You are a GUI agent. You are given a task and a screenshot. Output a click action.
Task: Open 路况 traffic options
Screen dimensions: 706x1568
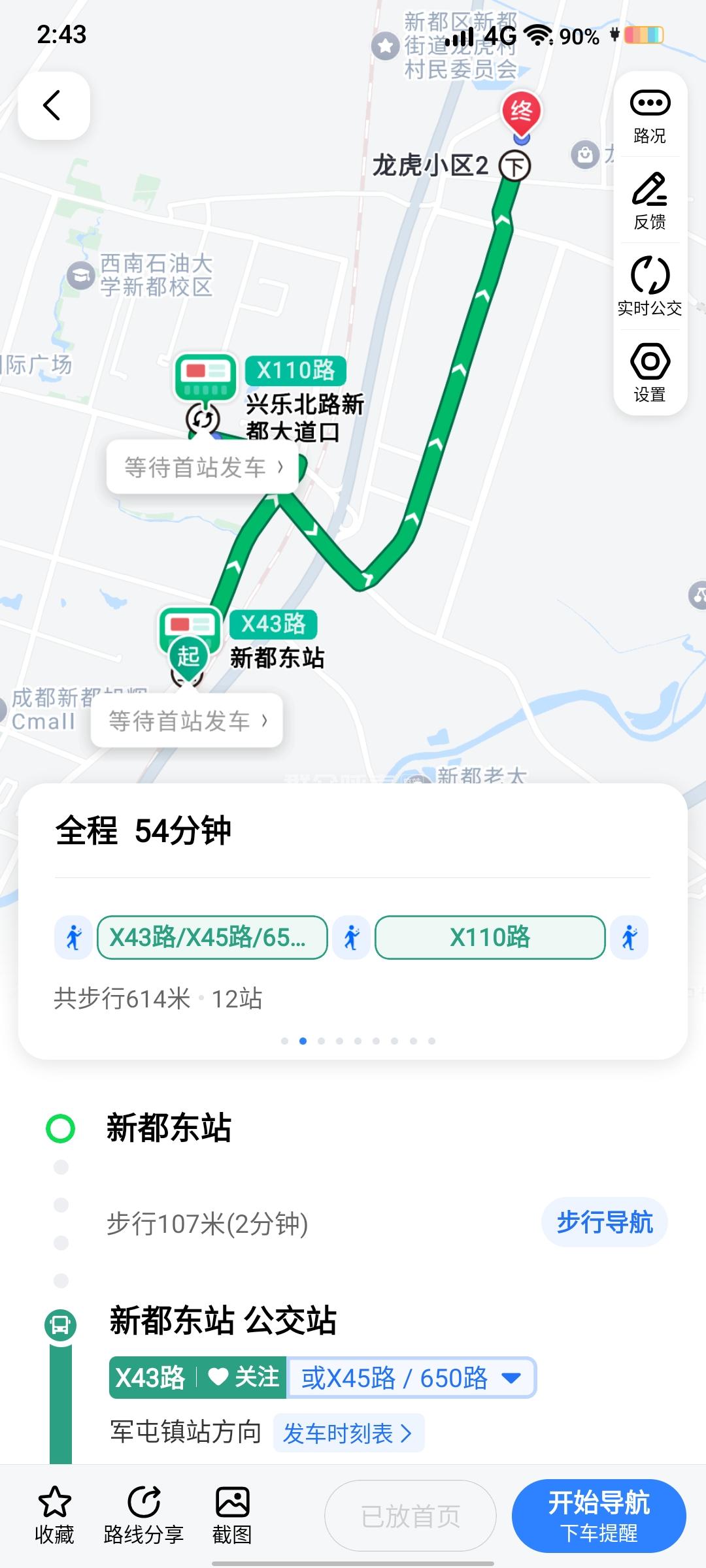[x=650, y=116]
